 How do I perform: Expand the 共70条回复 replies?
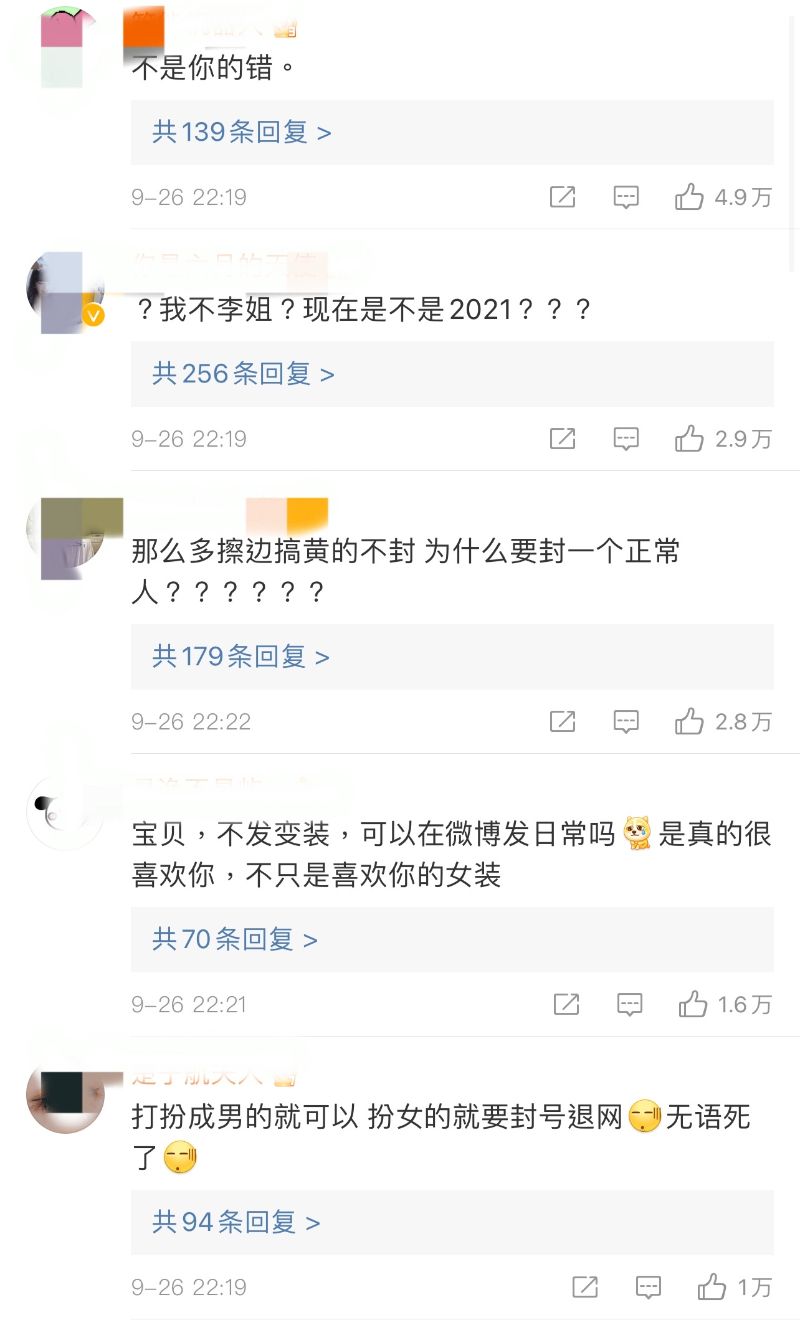point(235,940)
